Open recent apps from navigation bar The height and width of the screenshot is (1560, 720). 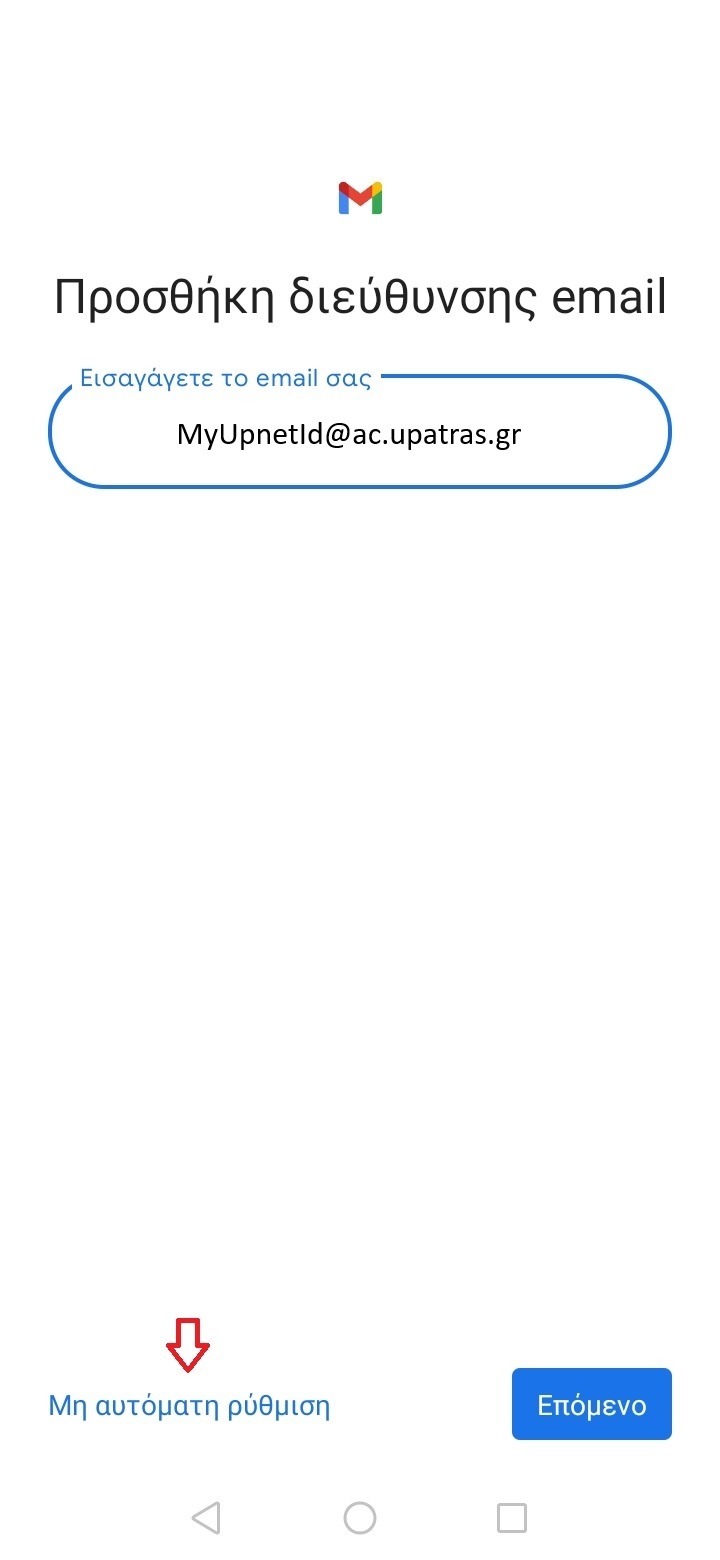click(512, 1517)
